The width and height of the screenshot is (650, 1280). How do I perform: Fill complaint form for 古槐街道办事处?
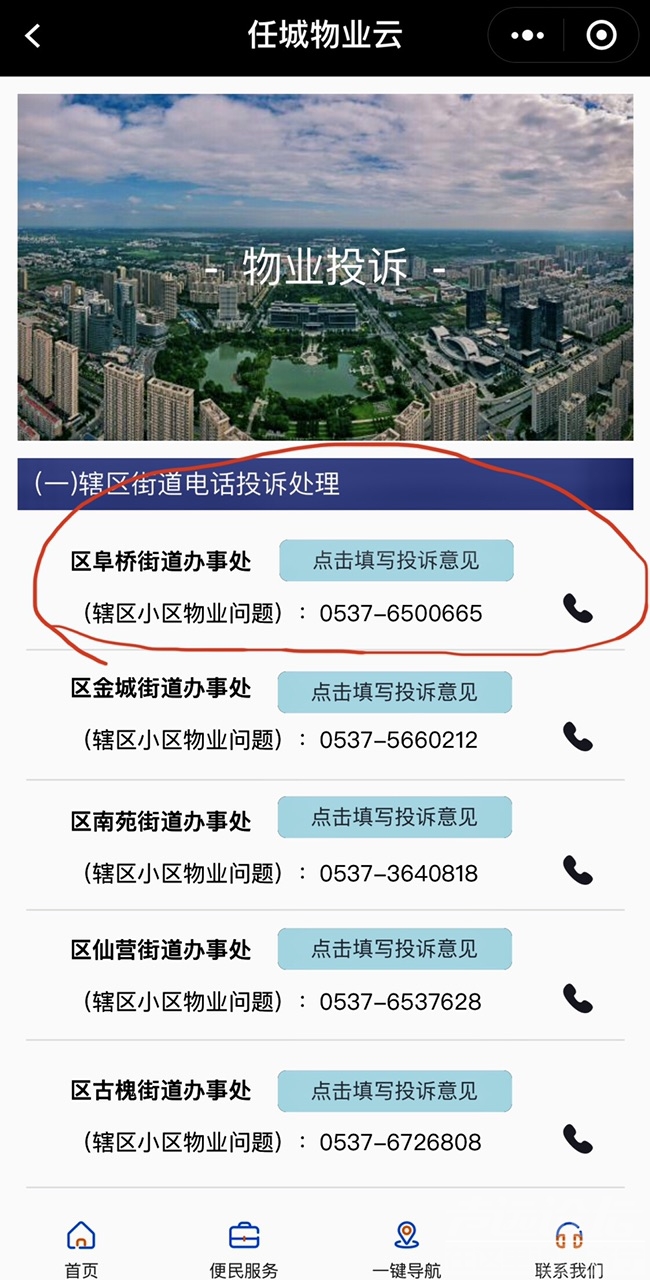395,1091
